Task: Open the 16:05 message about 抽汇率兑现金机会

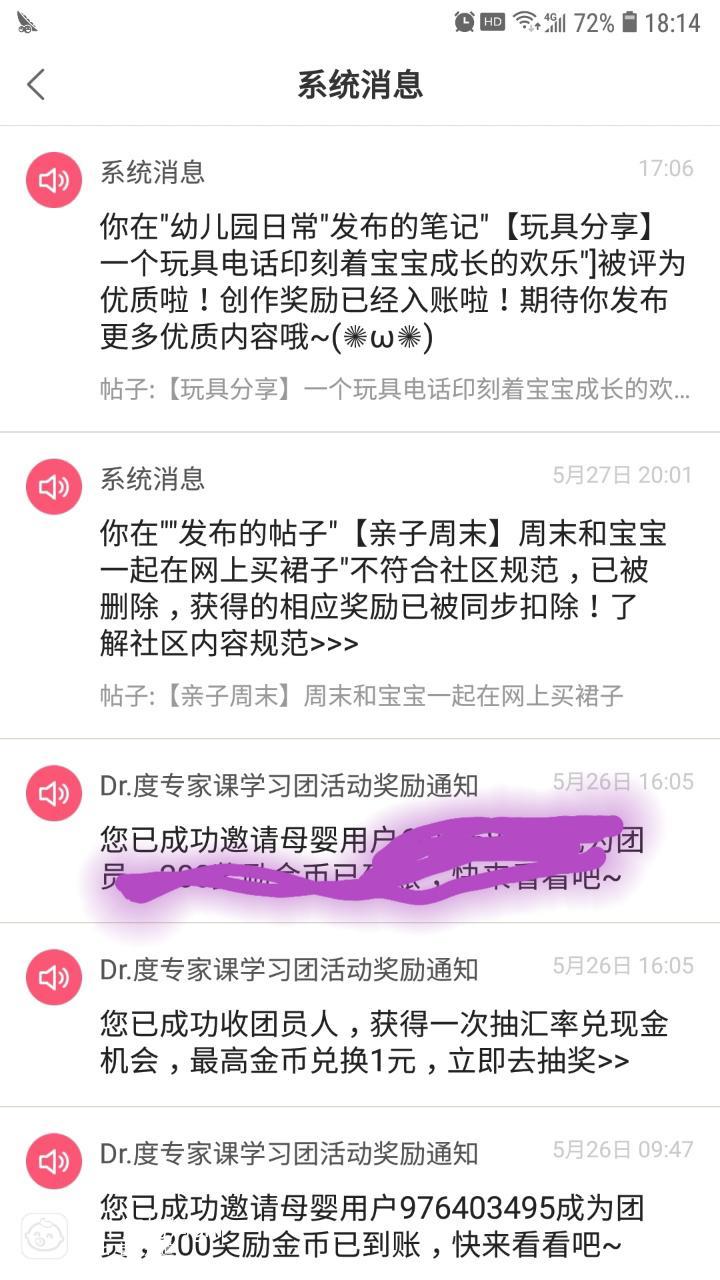Action: [x=385, y=1042]
